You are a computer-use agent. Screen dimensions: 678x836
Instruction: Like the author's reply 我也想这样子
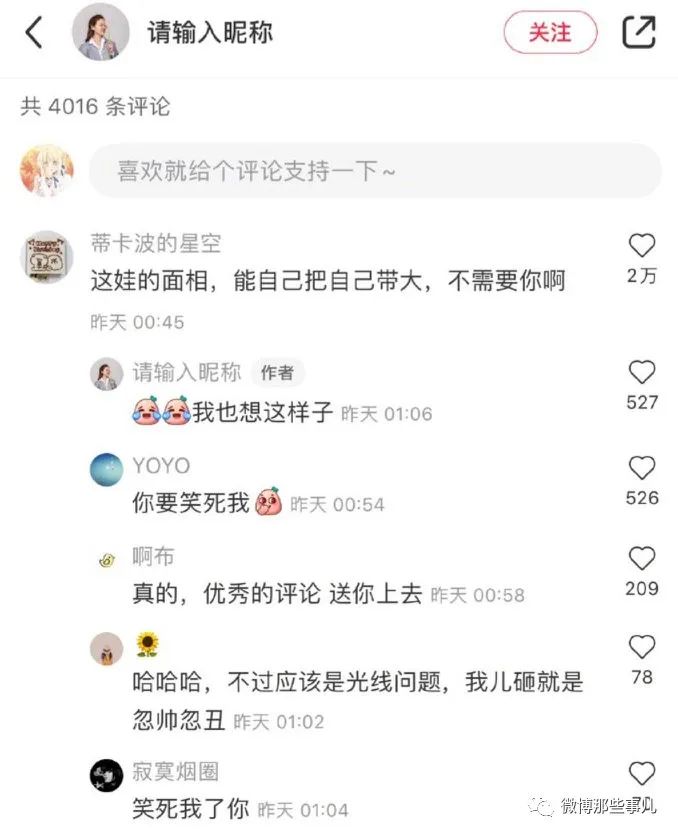(641, 373)
